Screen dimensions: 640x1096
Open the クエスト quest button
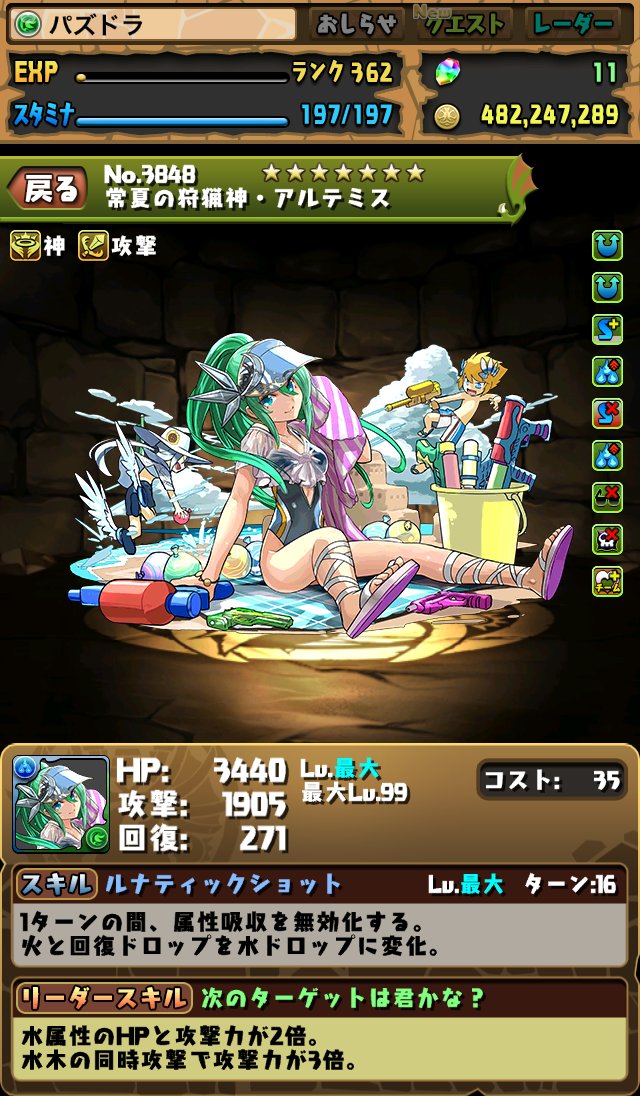[x=464, y=25]
